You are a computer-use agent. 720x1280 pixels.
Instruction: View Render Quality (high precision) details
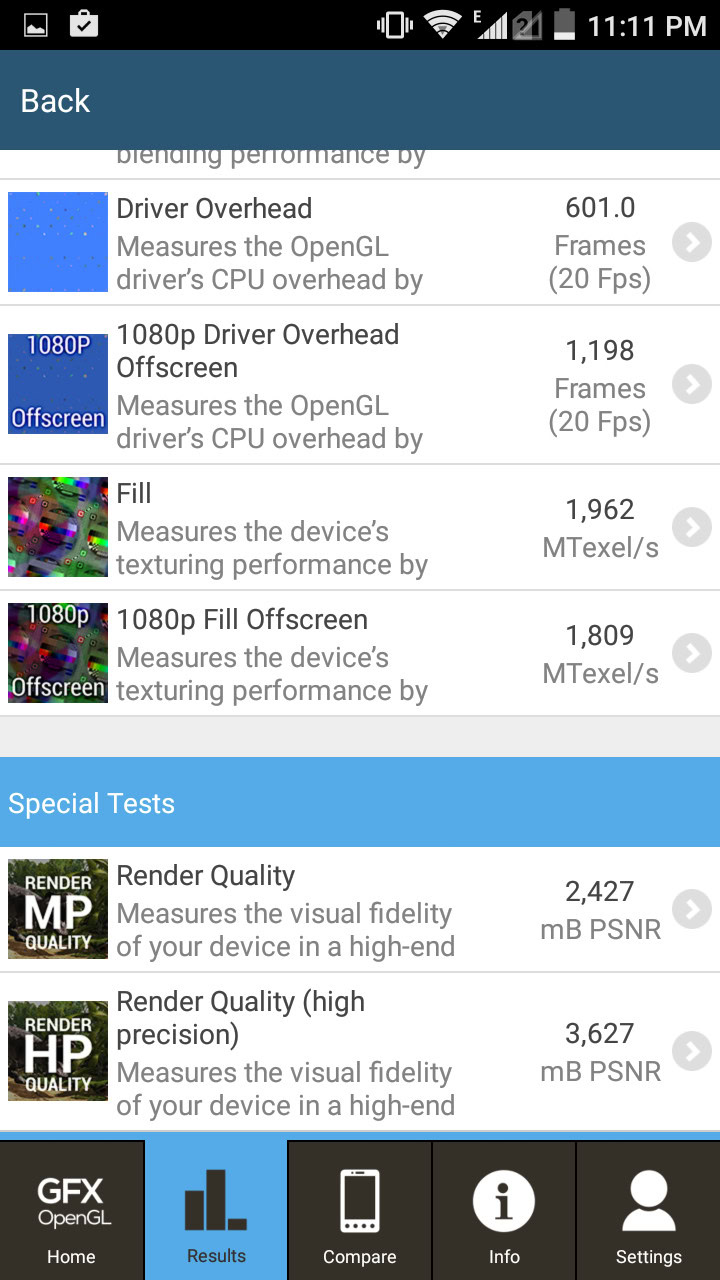[360, 1051]
